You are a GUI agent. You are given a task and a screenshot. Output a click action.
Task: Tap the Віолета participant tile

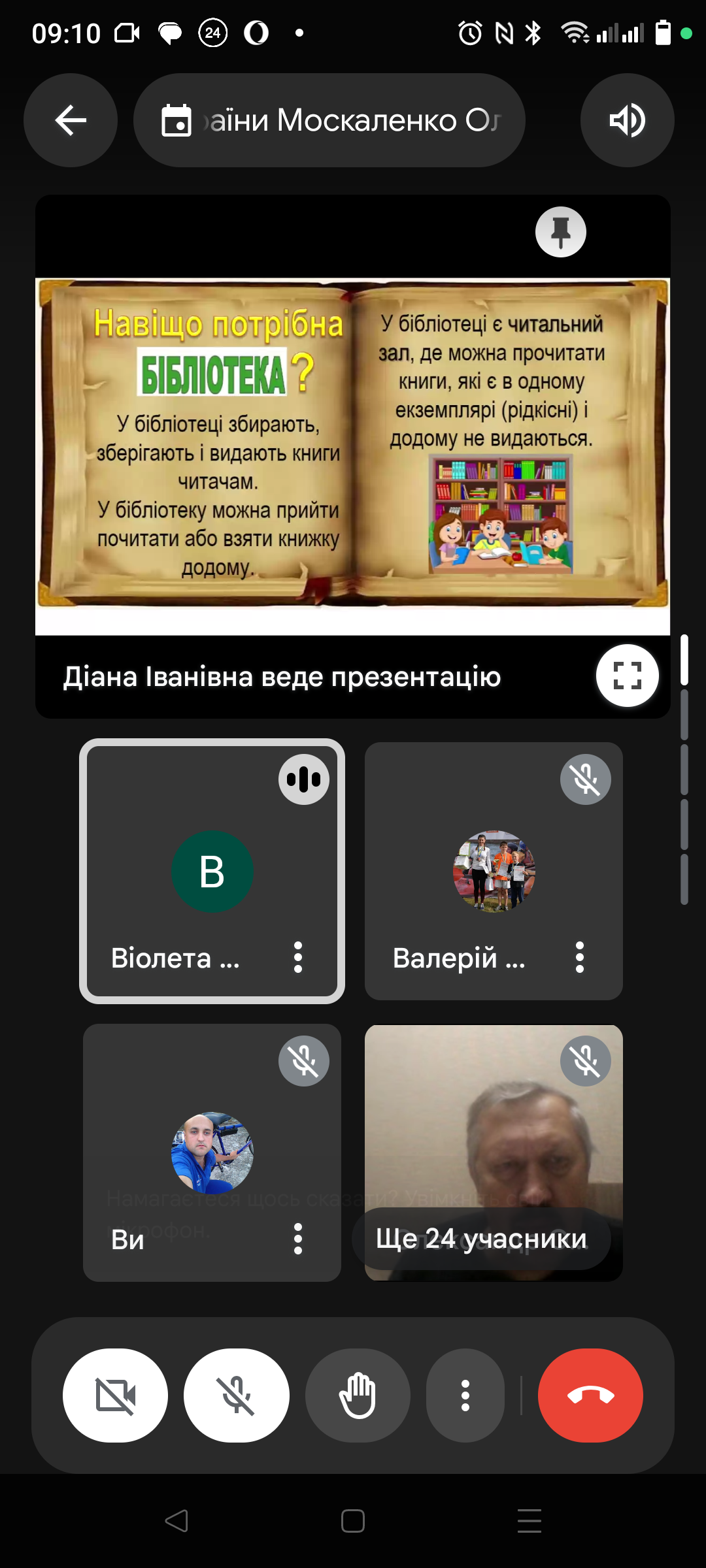(212, 871)
